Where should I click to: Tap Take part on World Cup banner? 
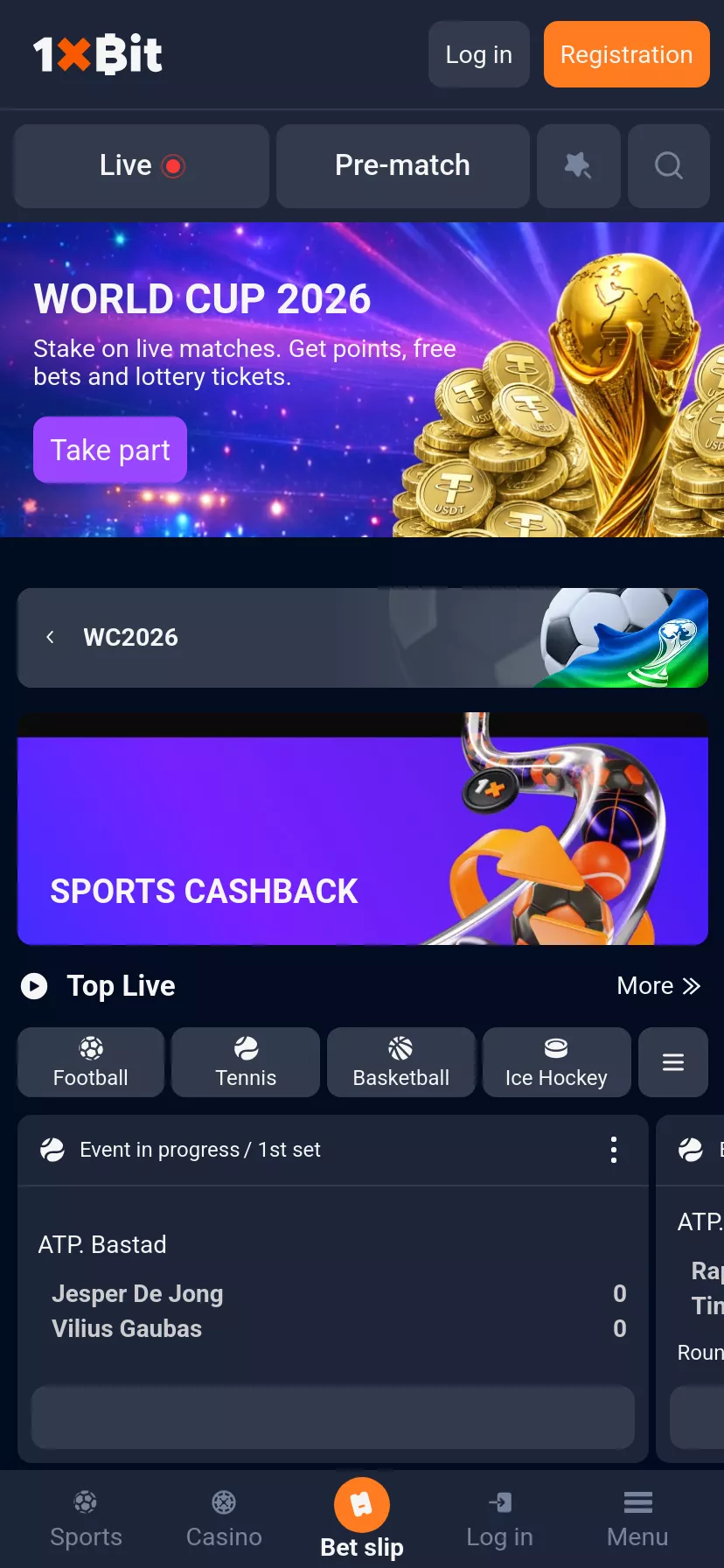(x=110, y=450)
